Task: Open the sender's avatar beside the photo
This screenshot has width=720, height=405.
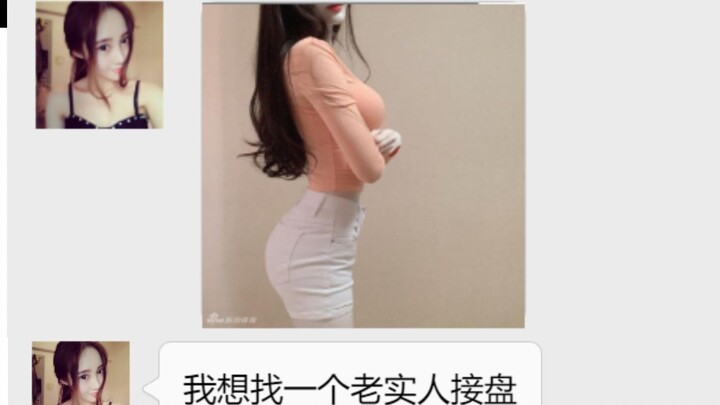Action: pos(99,65)
